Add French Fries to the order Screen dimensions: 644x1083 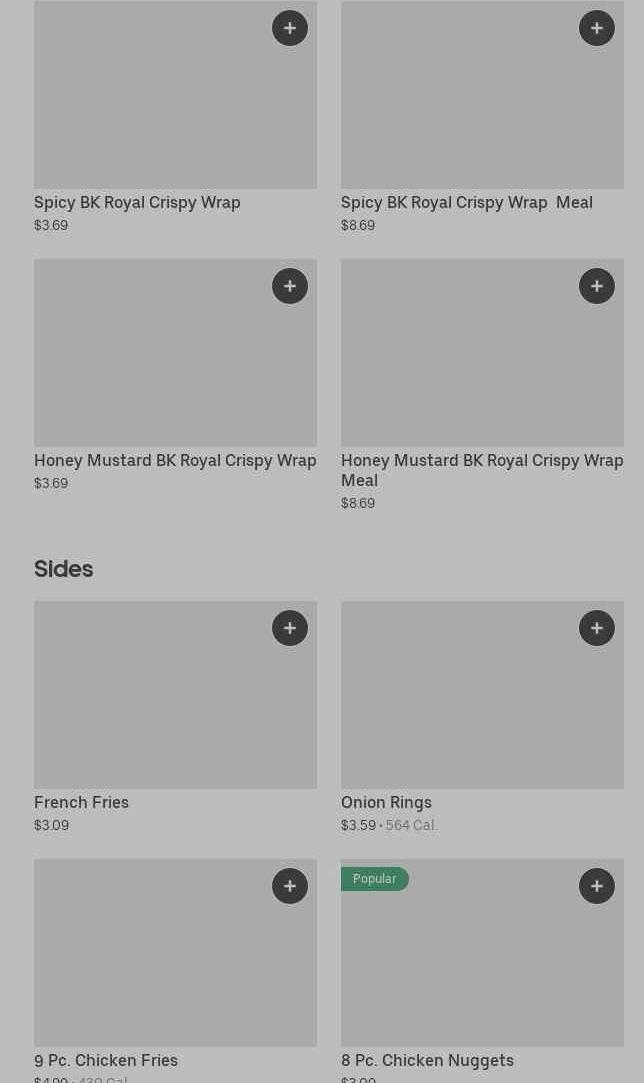tap(290, 628)
